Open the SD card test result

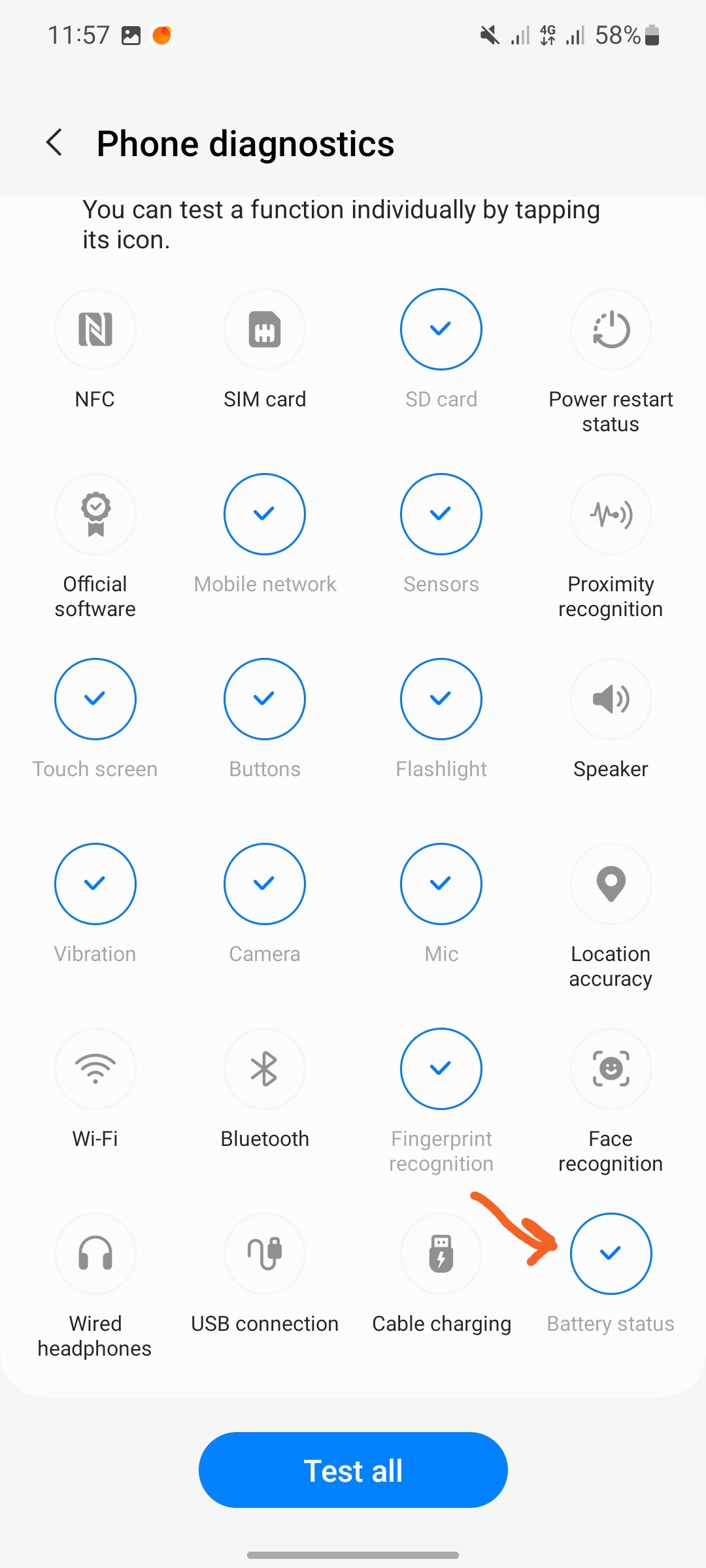[x=441, y=329]
